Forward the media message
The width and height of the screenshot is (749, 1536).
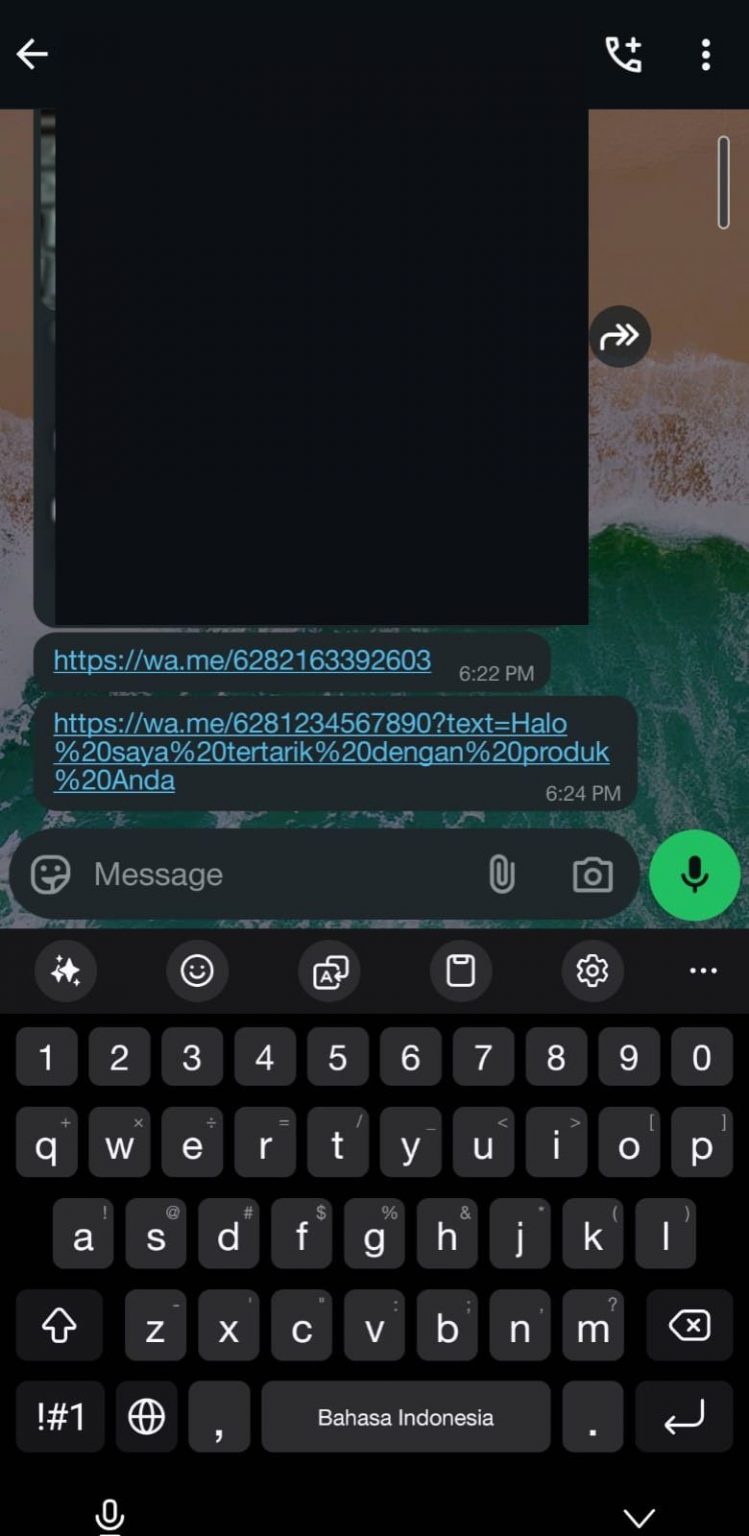[619, 336]
